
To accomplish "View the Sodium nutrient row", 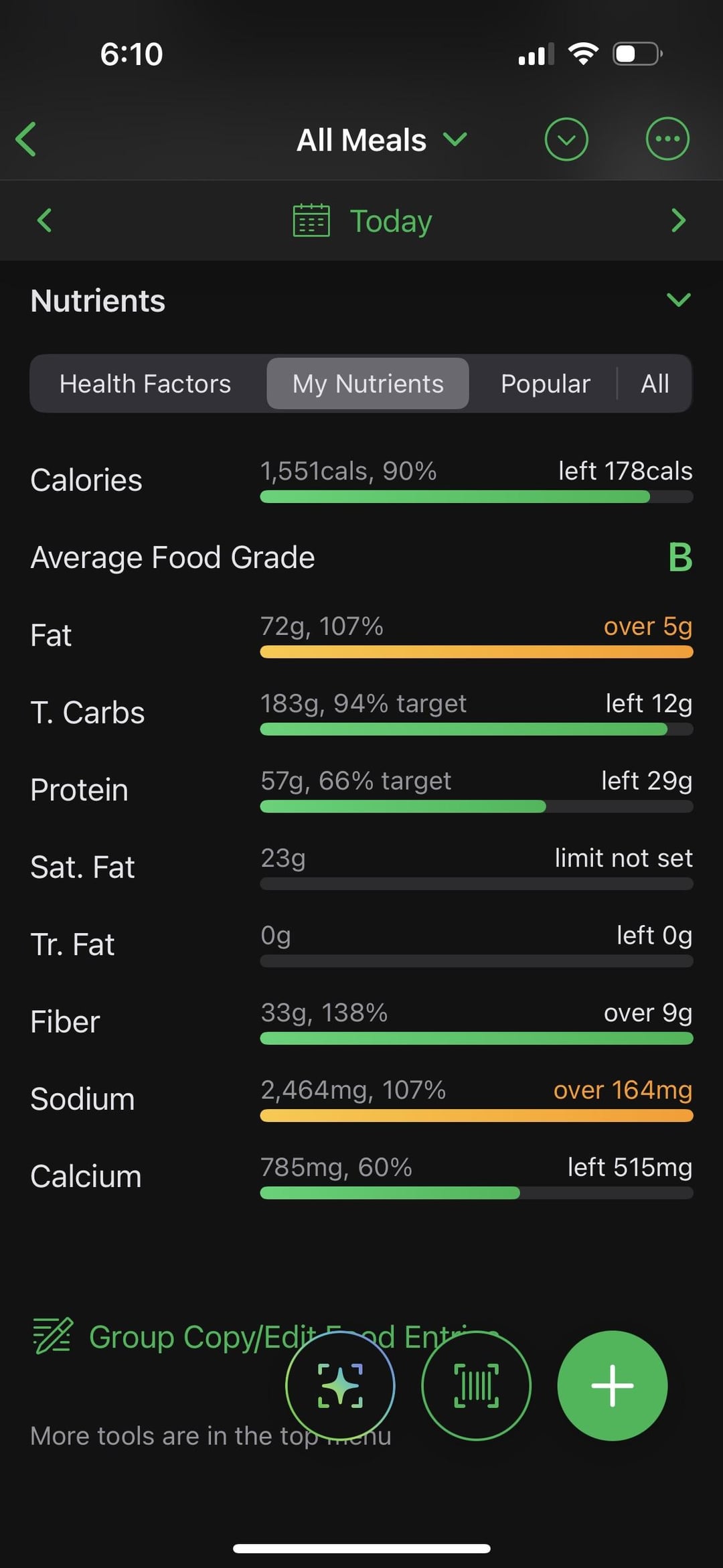I will (361, 1099).
